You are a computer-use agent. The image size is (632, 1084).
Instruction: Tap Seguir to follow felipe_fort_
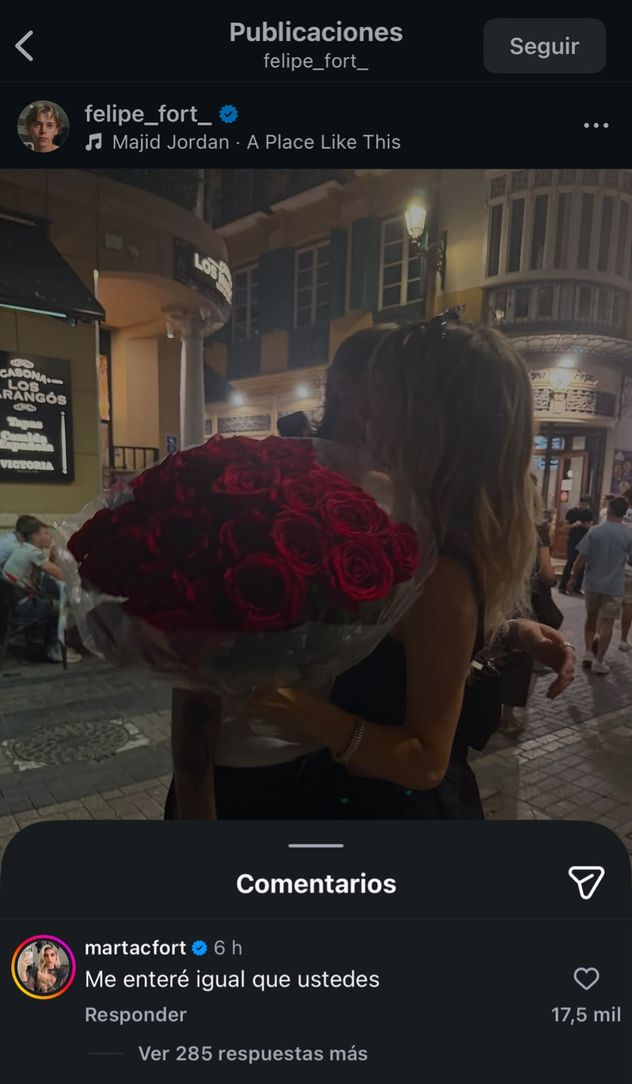544,46
